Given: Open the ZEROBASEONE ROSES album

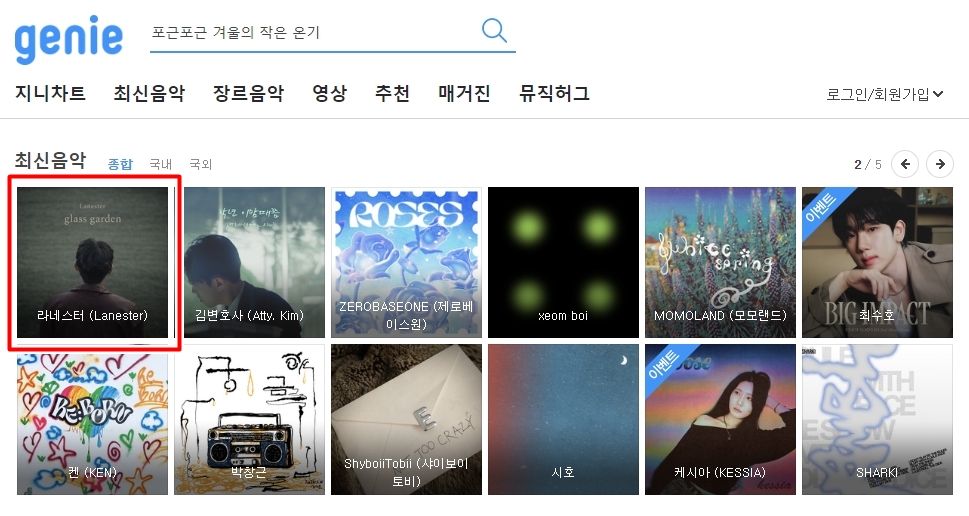Looking at the screenshot, I should tap(407, 263).
